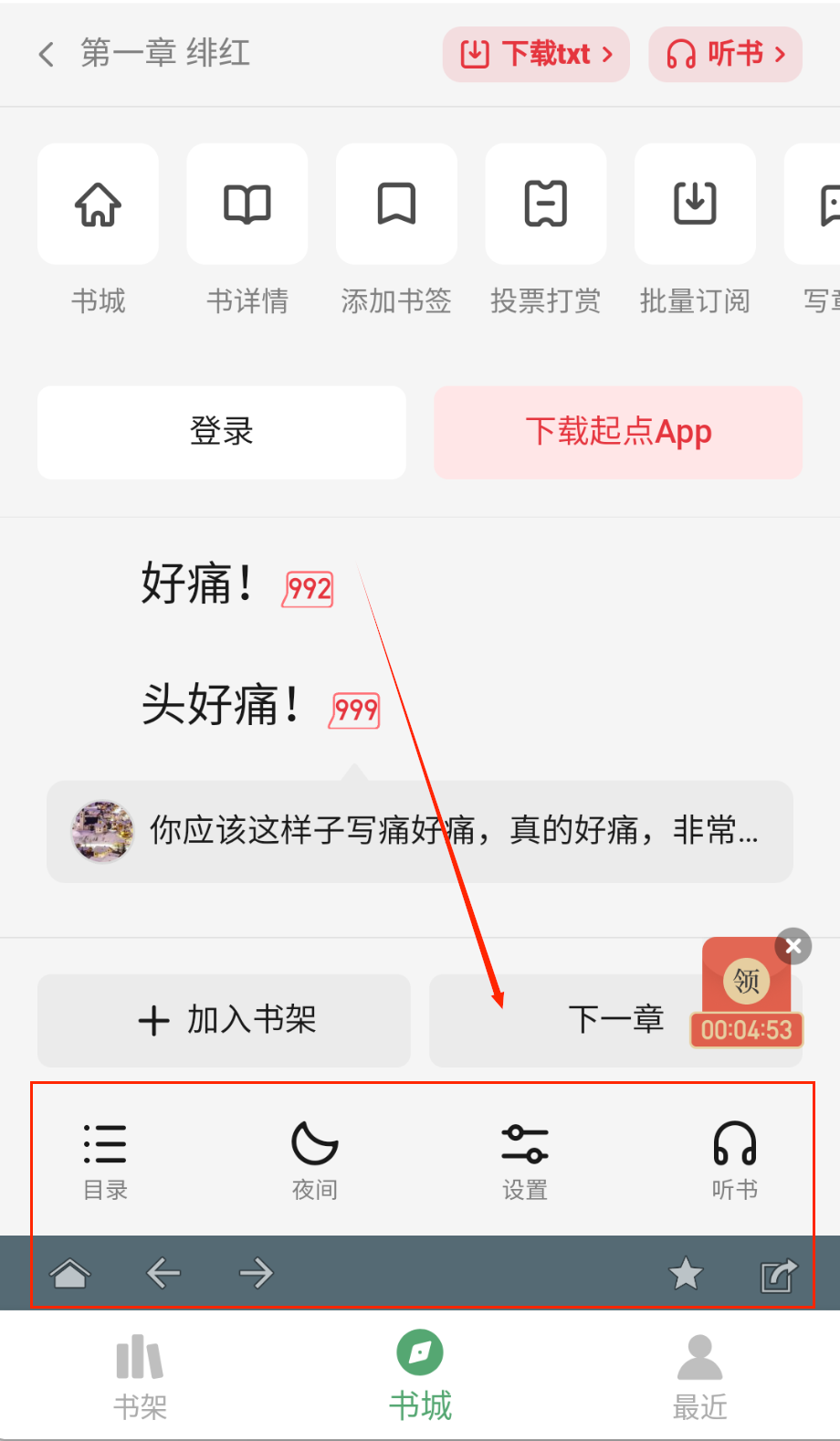Open the 999 paragraph comments badge
Screen dimensions: 840x1441
click(355, 710)
